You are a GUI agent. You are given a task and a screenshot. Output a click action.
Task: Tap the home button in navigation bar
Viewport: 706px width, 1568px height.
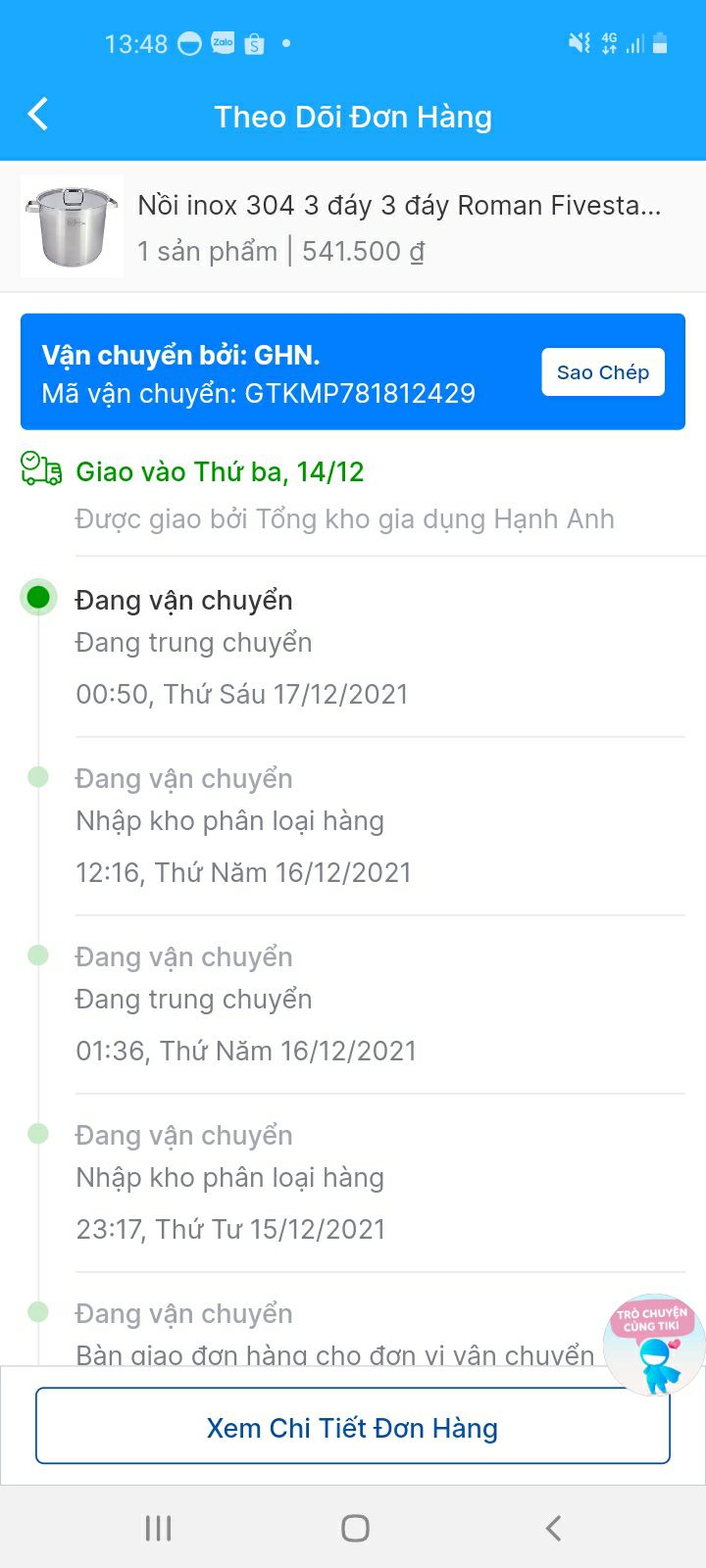click(354, 1526)
